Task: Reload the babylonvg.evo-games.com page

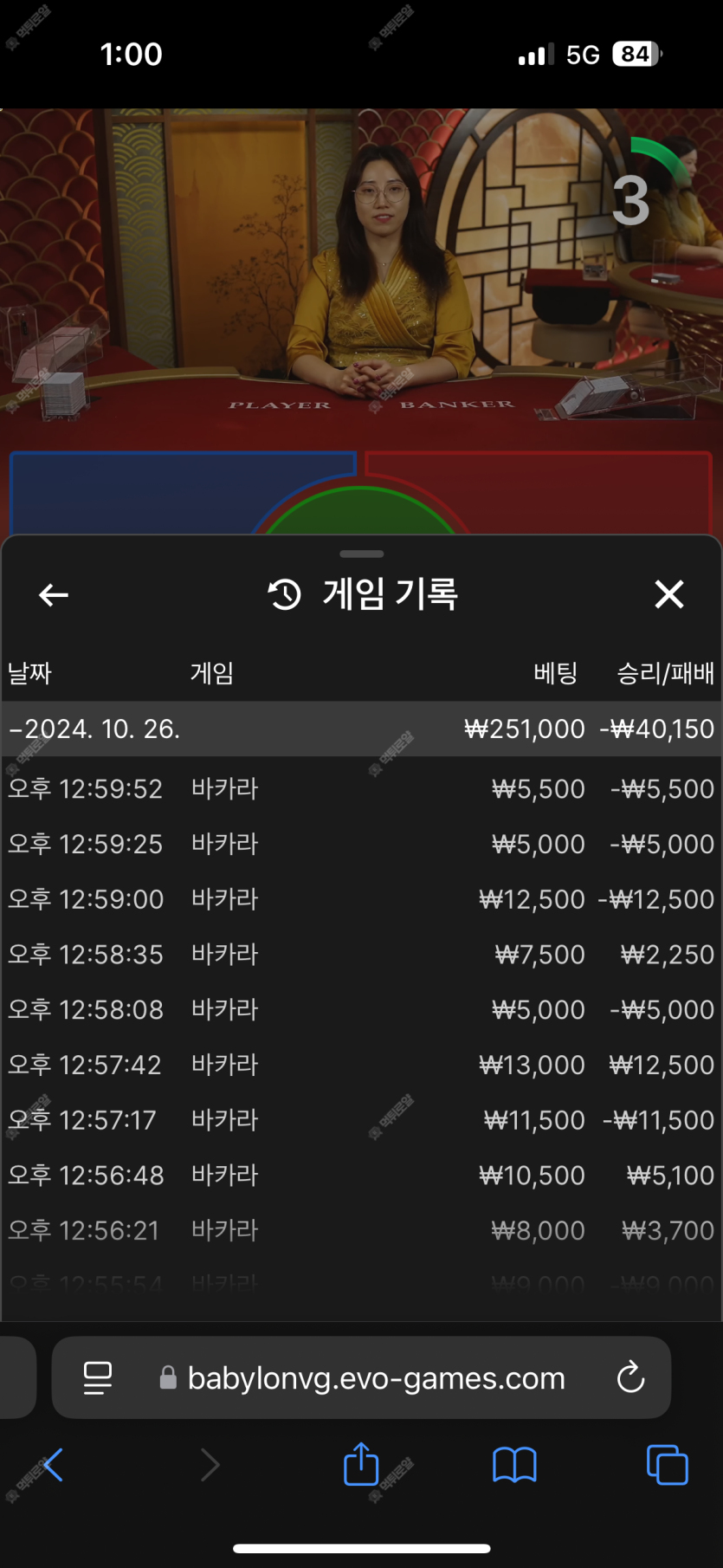Action: point(630,1377)
